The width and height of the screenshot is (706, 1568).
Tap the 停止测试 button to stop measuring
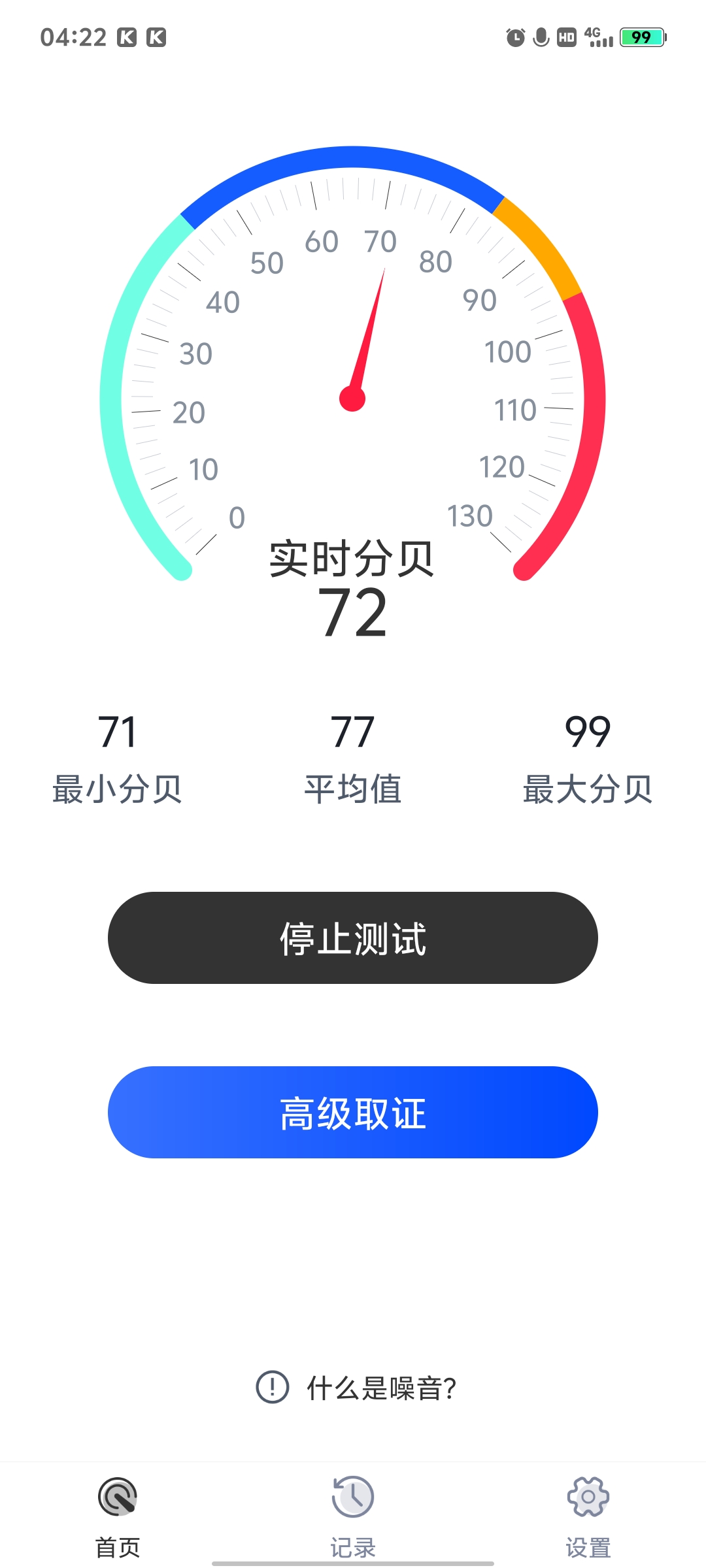pos(353,938)
